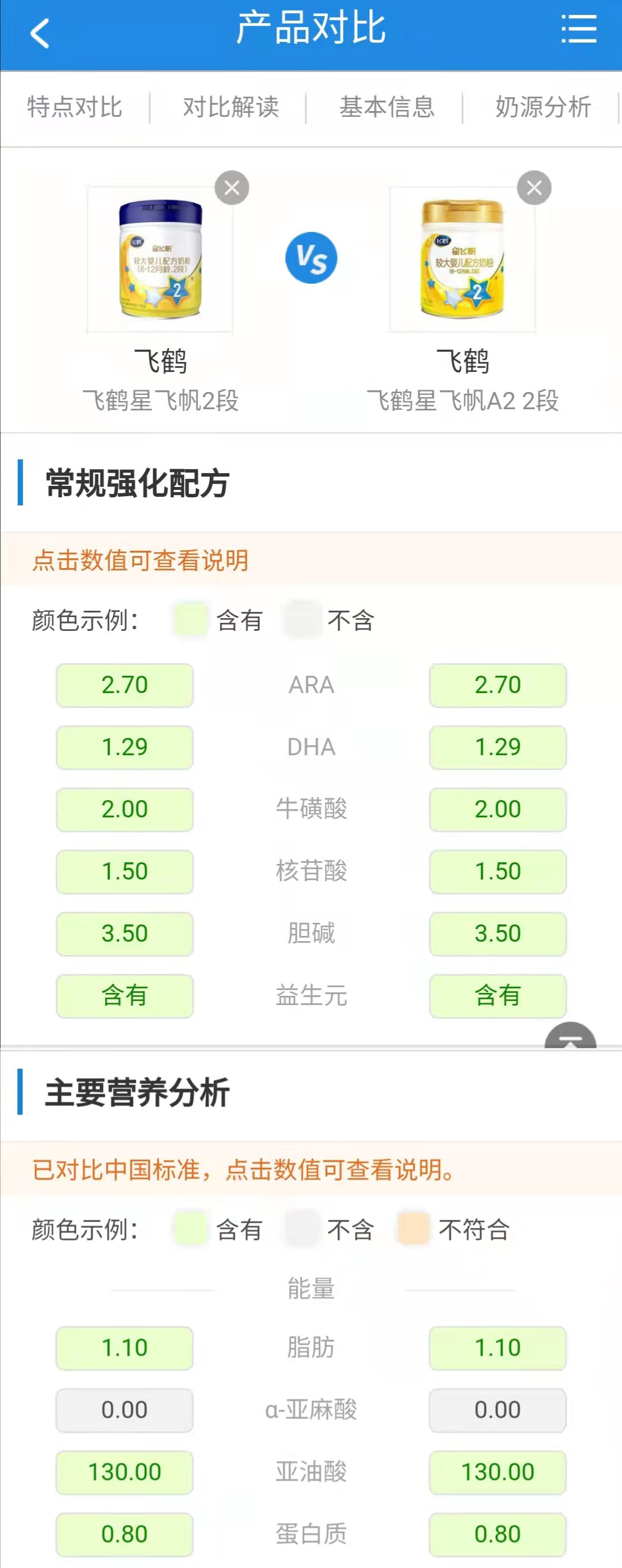View right 核苷酸 value 1.50 explanation
The height and width of the screenshot is (1568, 622).
click(x=497, y=871)
